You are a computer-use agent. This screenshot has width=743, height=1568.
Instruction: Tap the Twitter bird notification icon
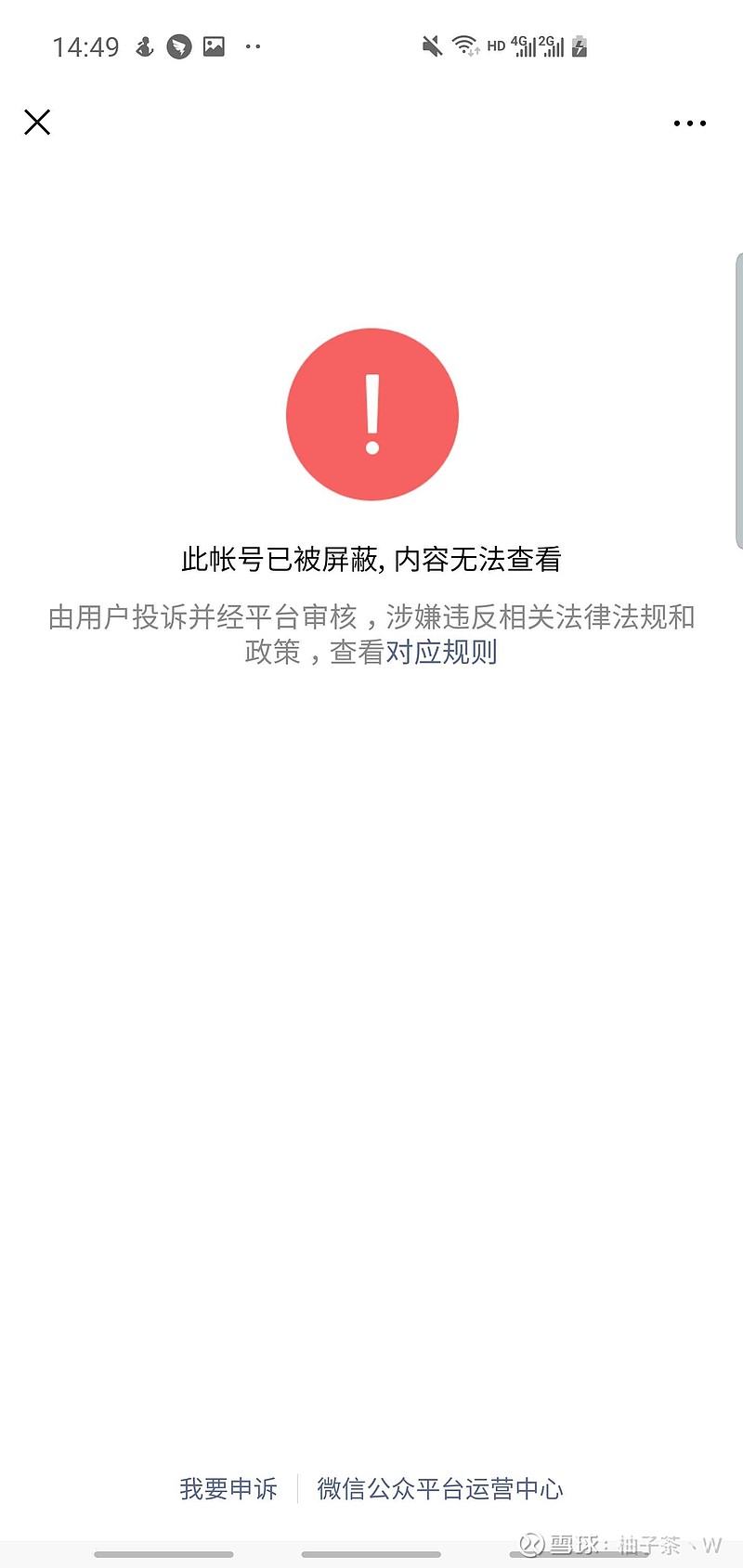pos(177,45)
